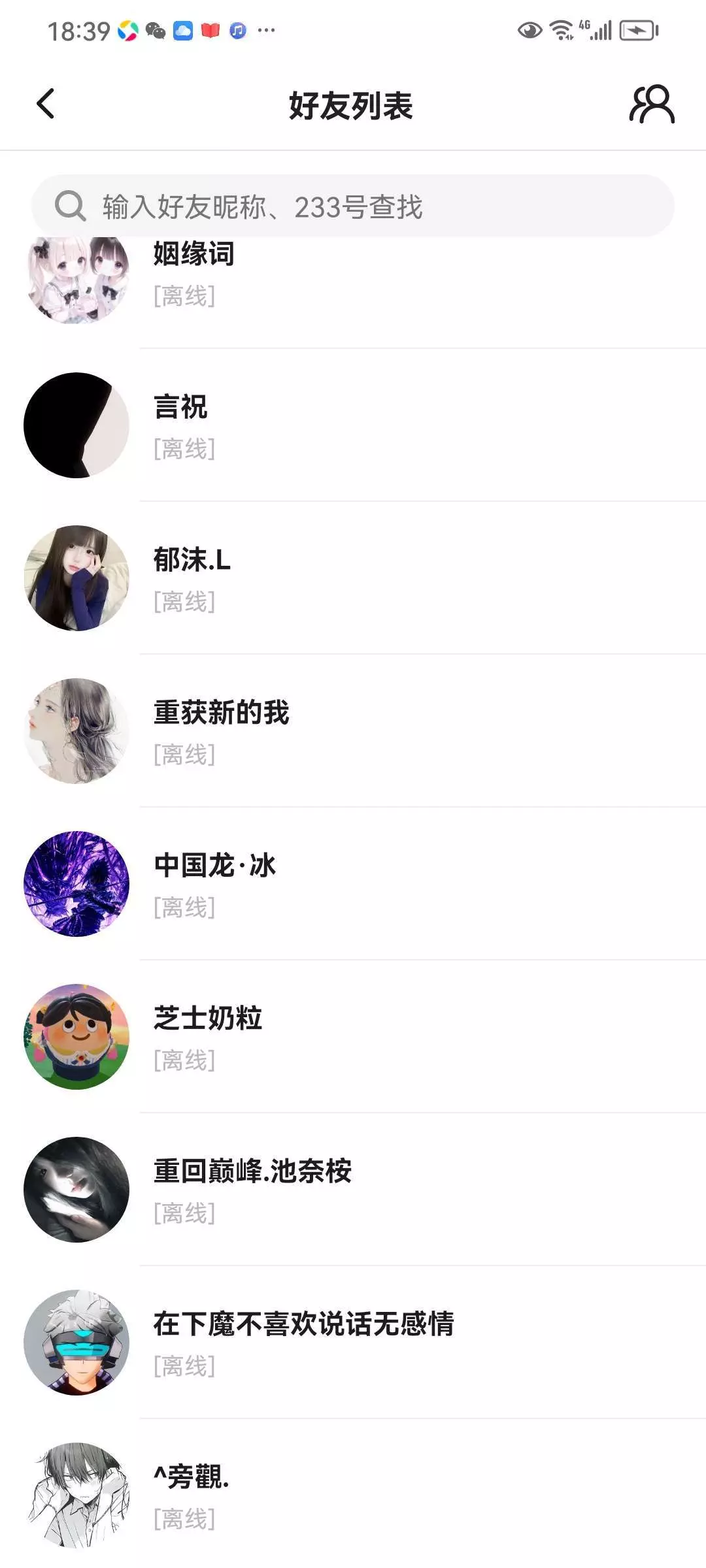Viewport: 706px width, 1568px height.
Task: Open friend 在下魔不喜欢说话无感情
Action: [353, 1343]
